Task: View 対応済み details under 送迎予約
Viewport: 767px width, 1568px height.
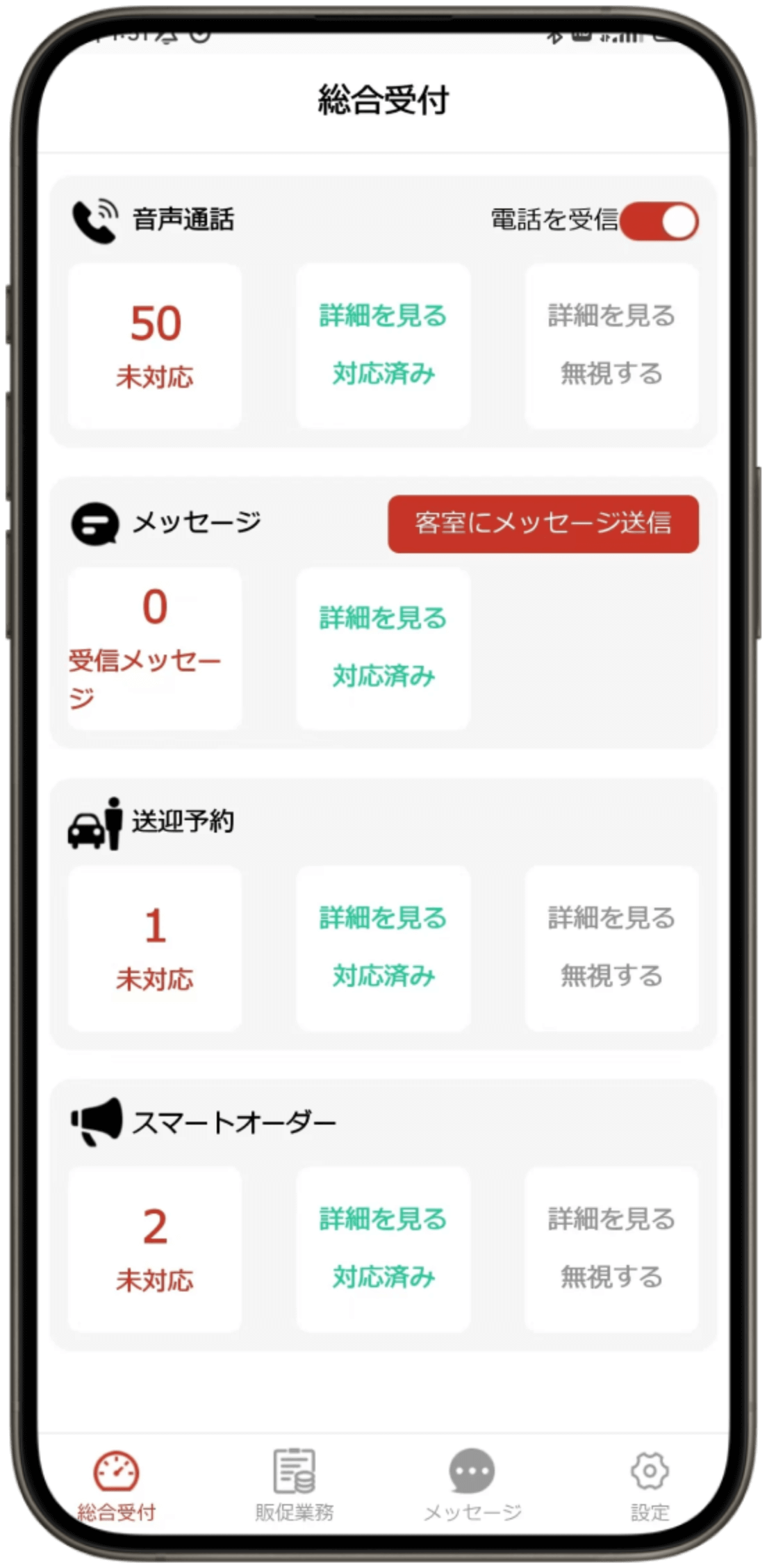Action: point(383,949)
